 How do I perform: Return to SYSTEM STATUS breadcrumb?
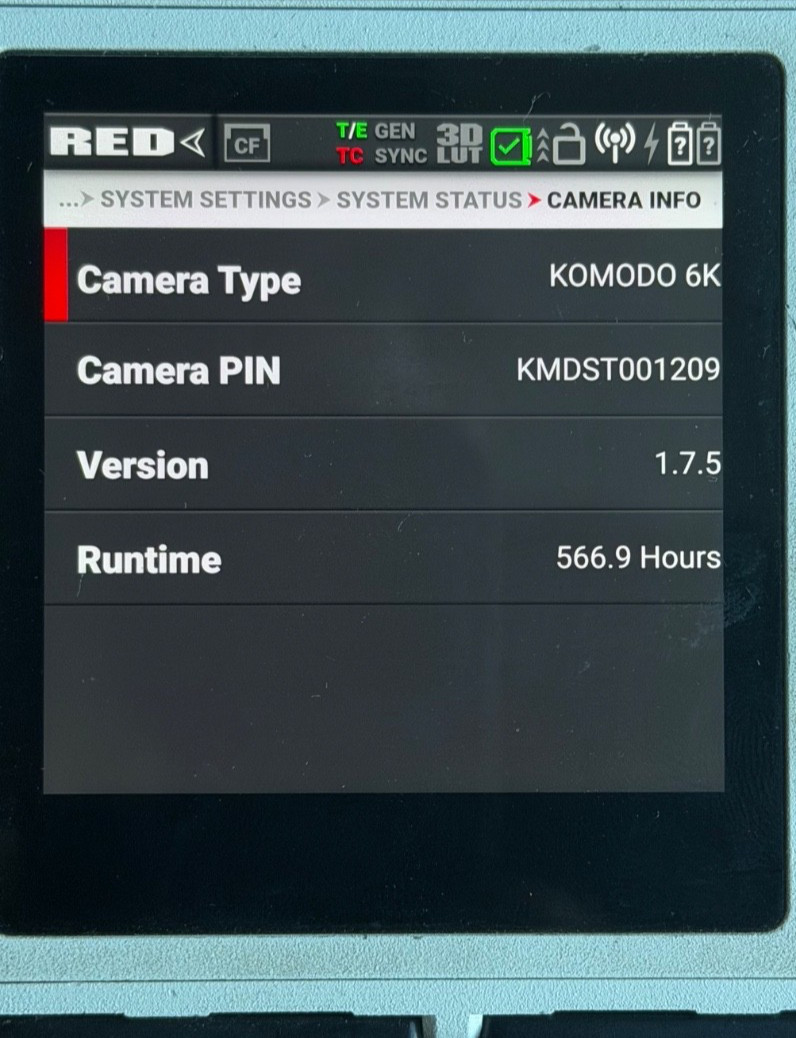pos(429,200)
